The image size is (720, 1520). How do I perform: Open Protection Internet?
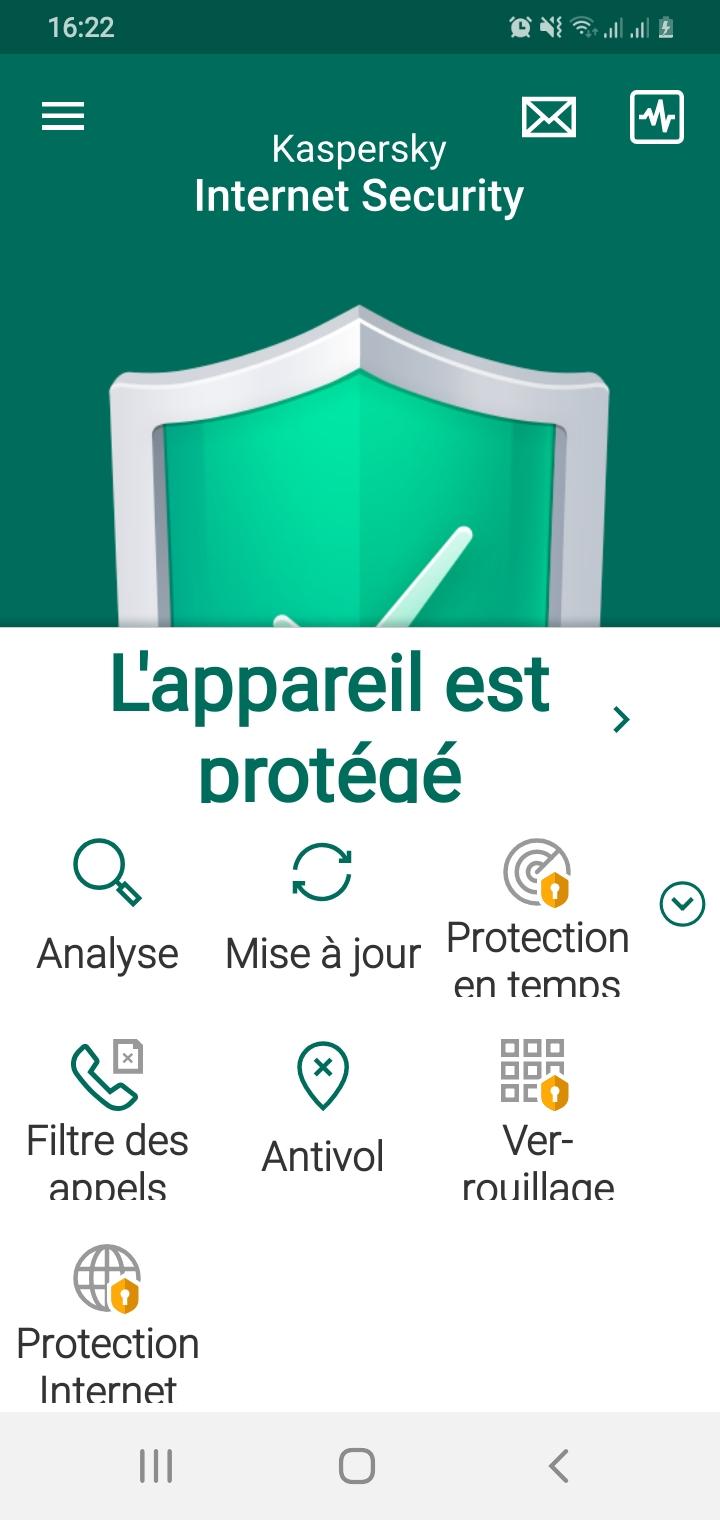108,1320
